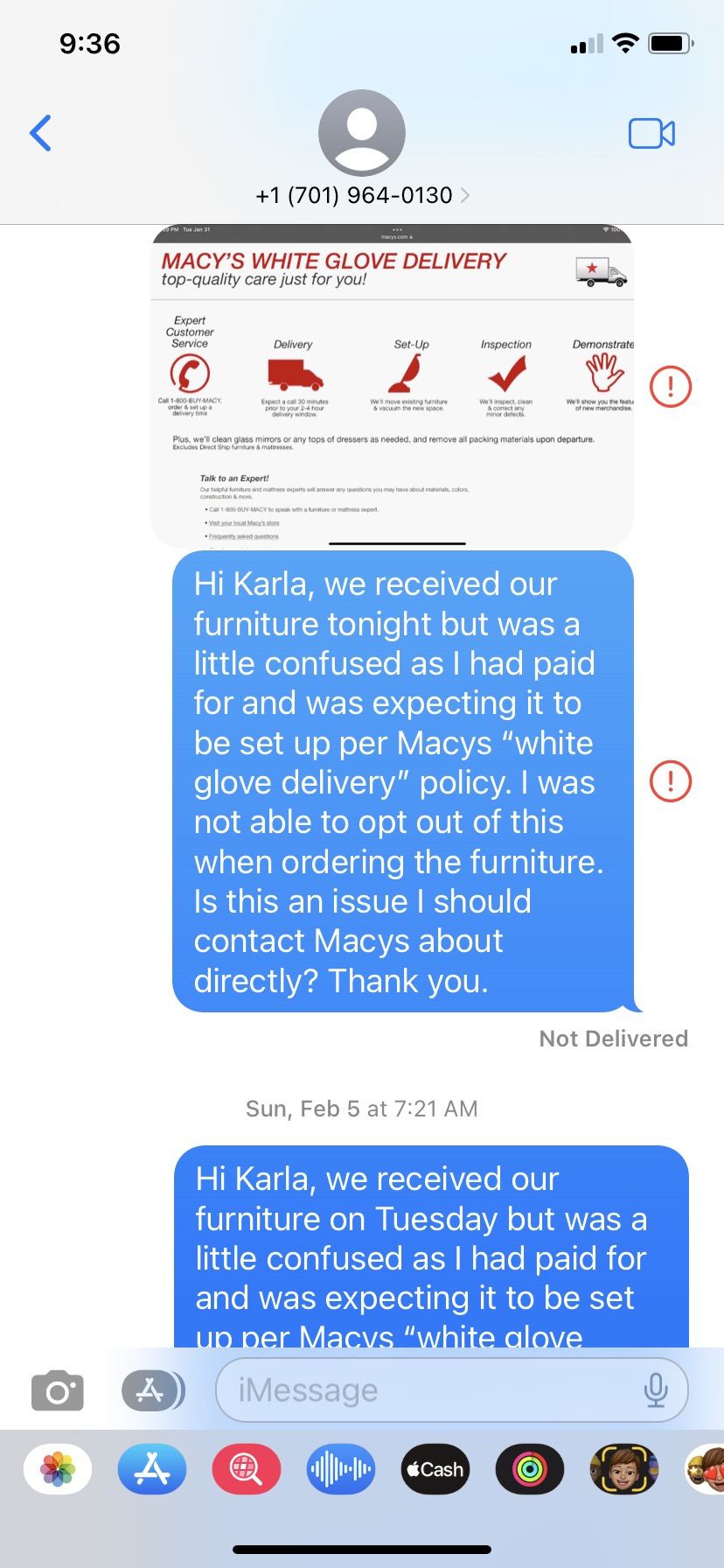This screenshot has height=1568, width=724.
Task: Open the blue waveform app in the dock
Action: [x=340, y=1468]
